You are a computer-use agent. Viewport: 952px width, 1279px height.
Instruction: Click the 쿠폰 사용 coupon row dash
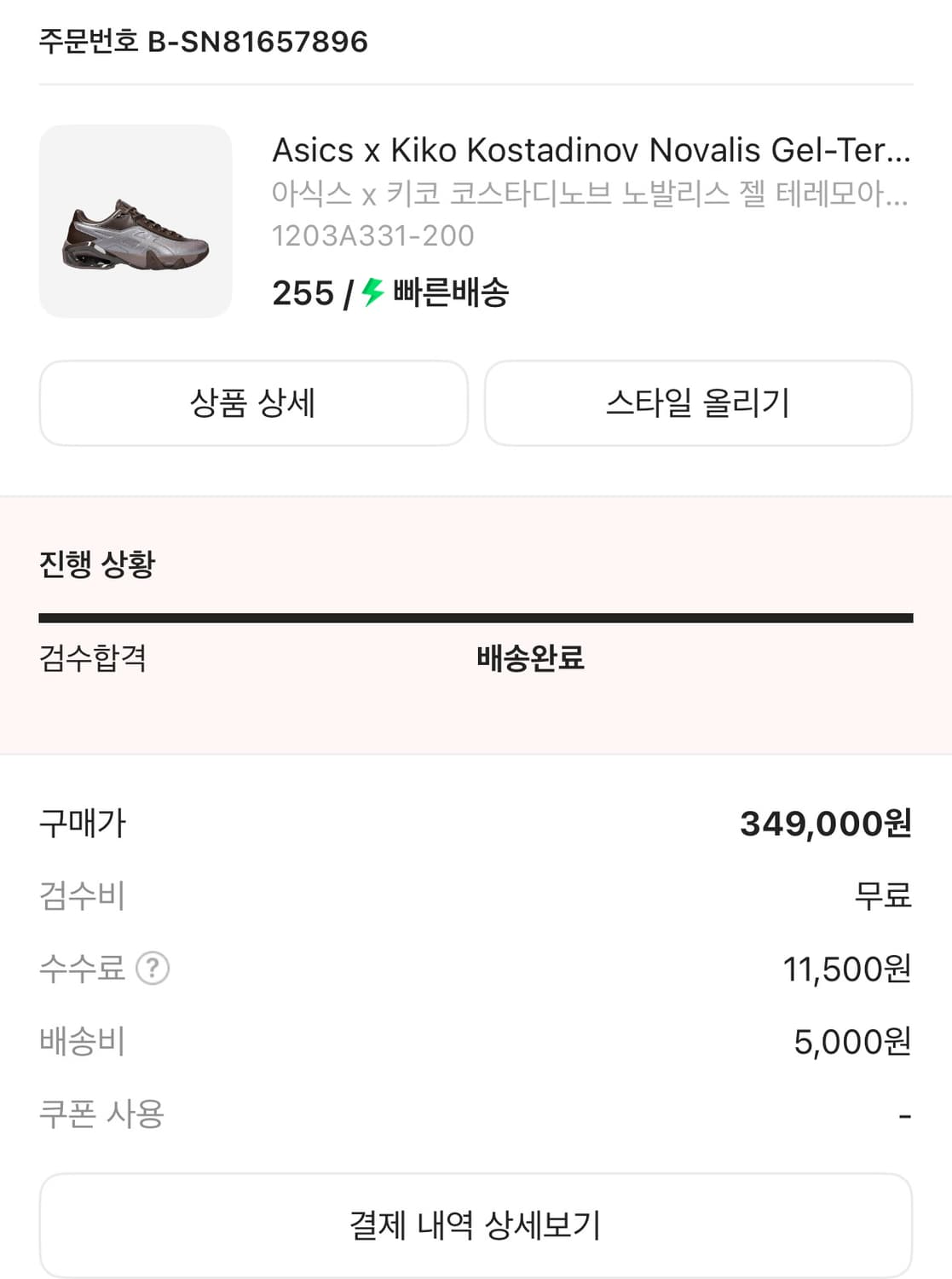coord(906,1113)
